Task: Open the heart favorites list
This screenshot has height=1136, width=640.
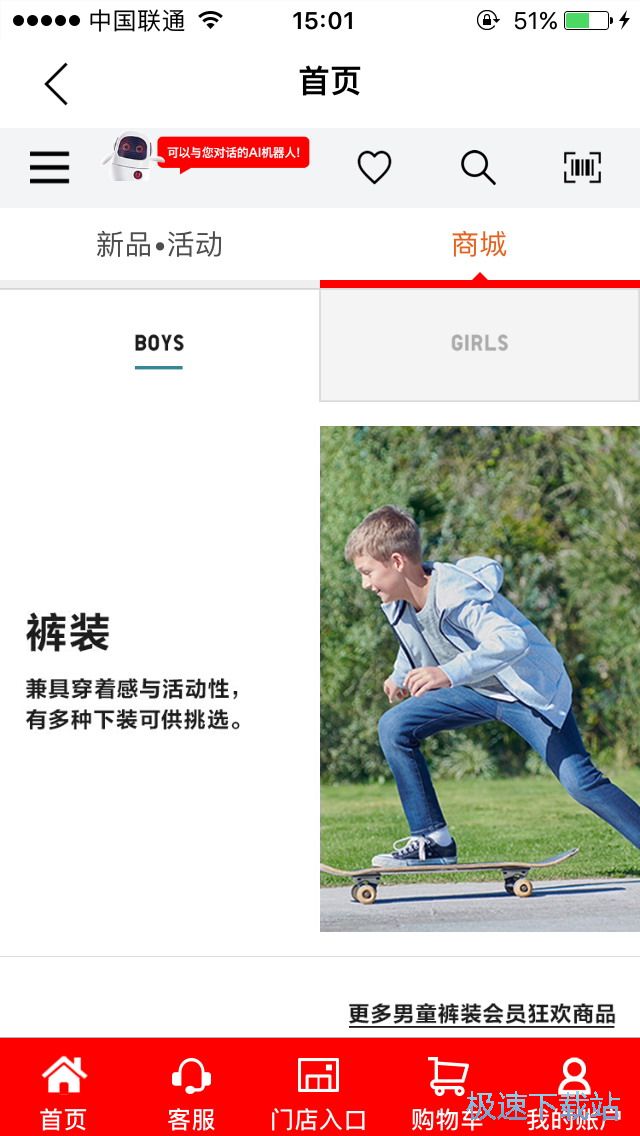Action: 374,167
